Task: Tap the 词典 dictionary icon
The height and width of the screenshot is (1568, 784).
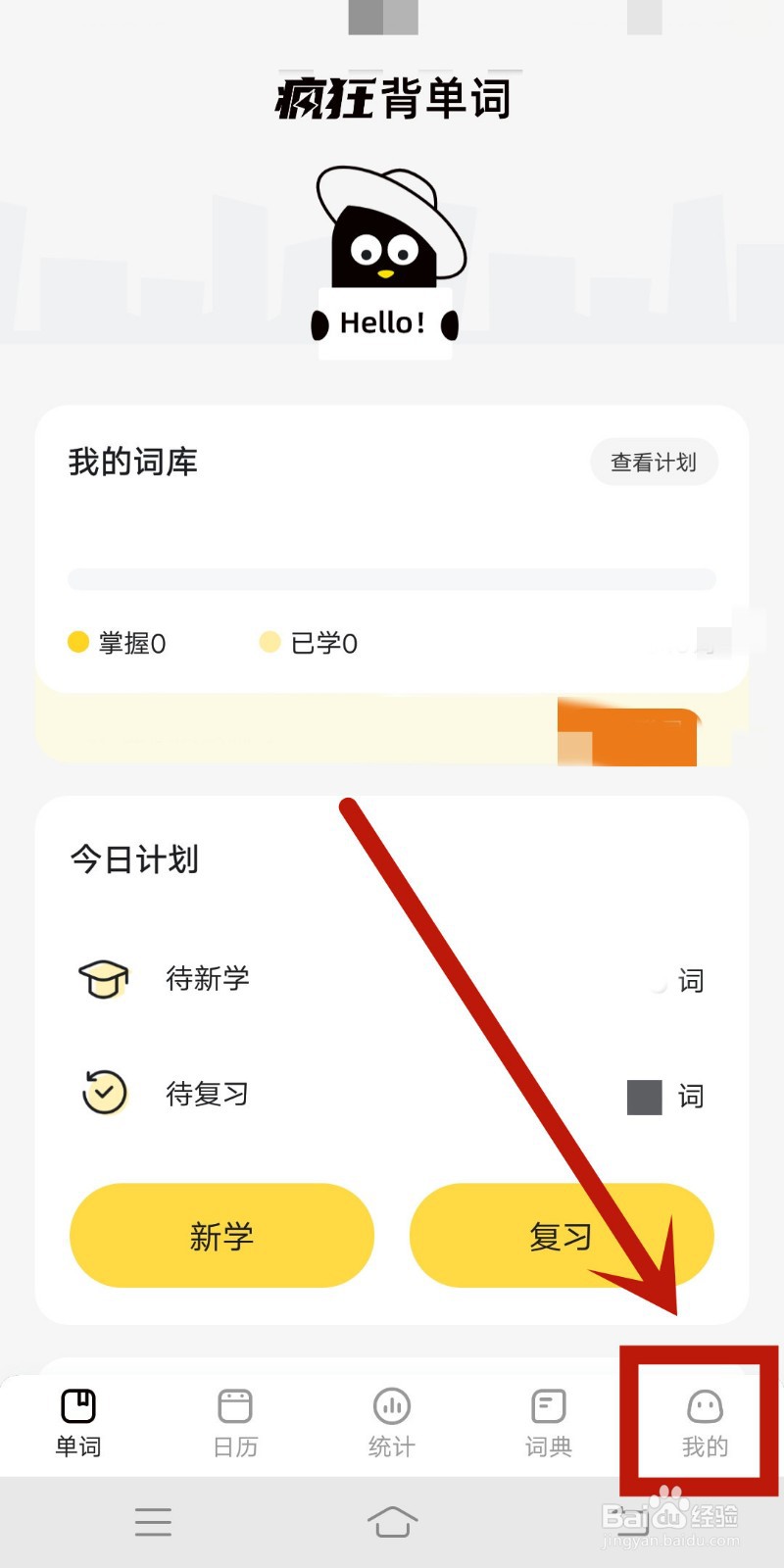Action: (547, 1405)
